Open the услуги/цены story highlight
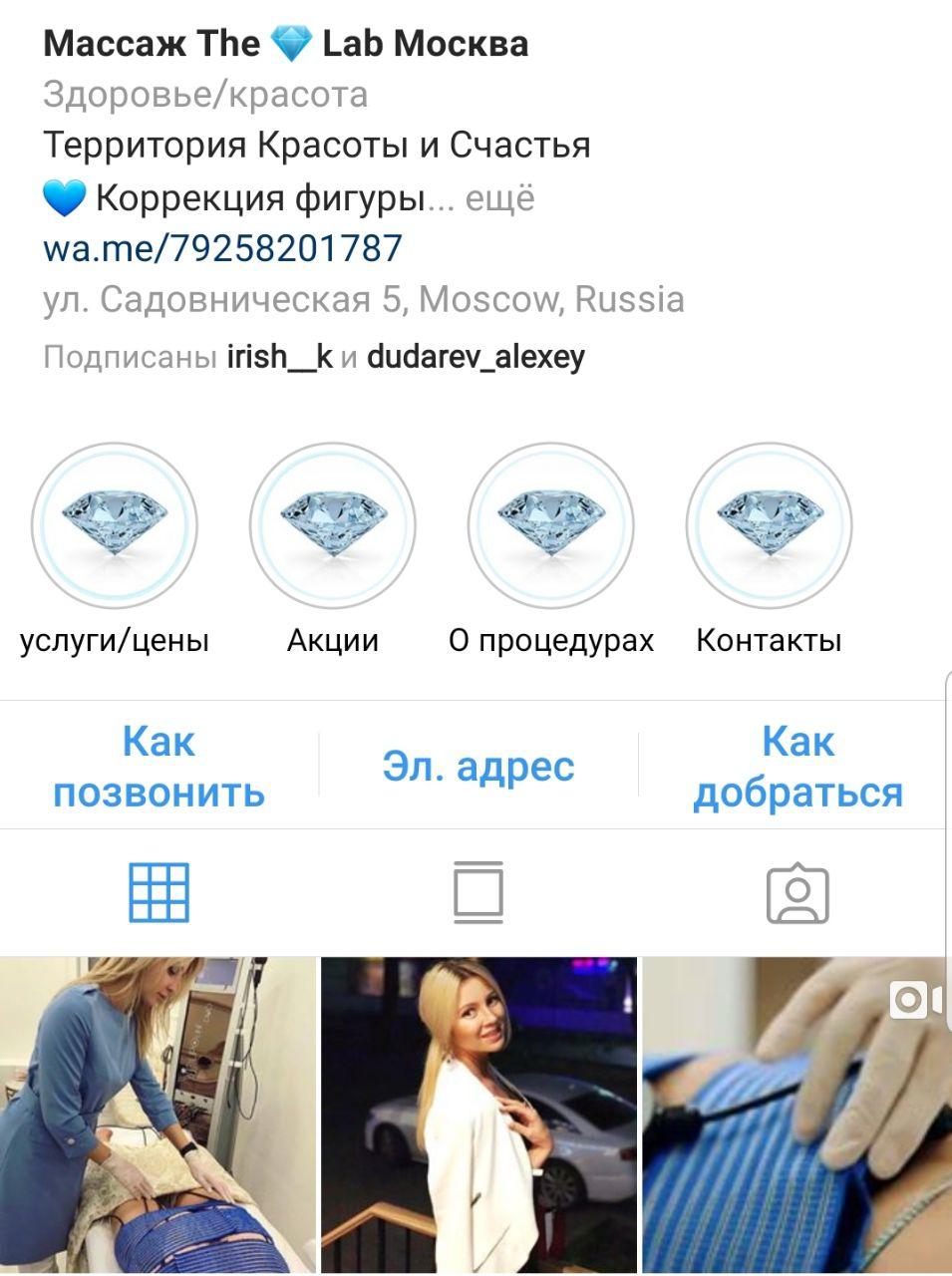 click(x=115, y=525)
